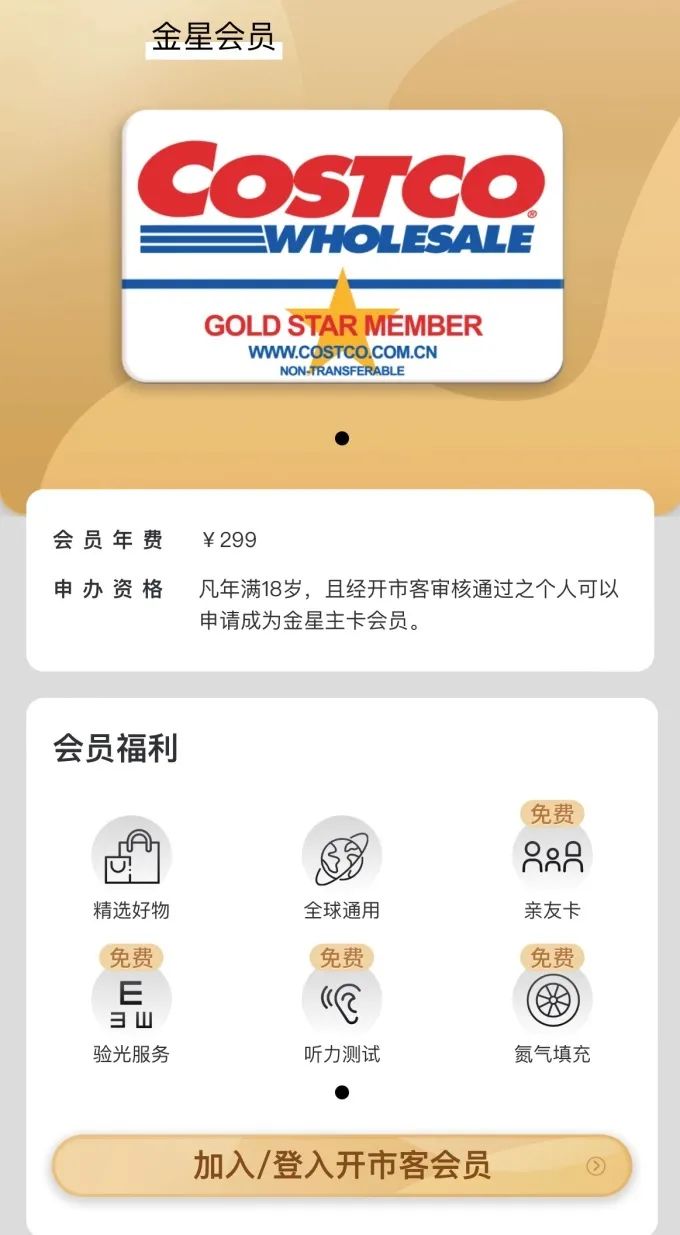
Task: View the 验光服务 benefit
Action: pos(131,1001)
